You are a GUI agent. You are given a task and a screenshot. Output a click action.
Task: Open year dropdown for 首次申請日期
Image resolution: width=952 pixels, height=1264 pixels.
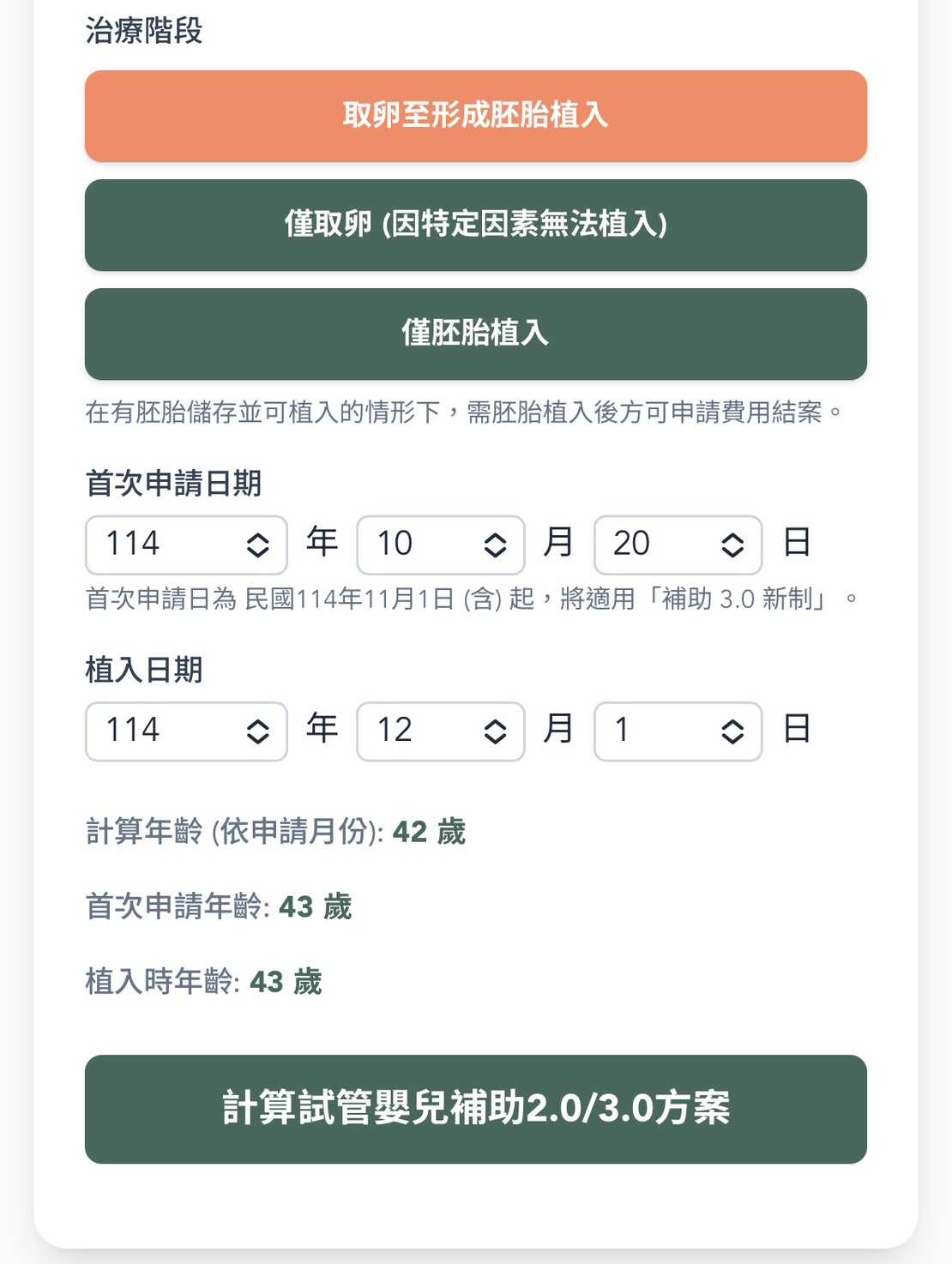click(186, 545)
